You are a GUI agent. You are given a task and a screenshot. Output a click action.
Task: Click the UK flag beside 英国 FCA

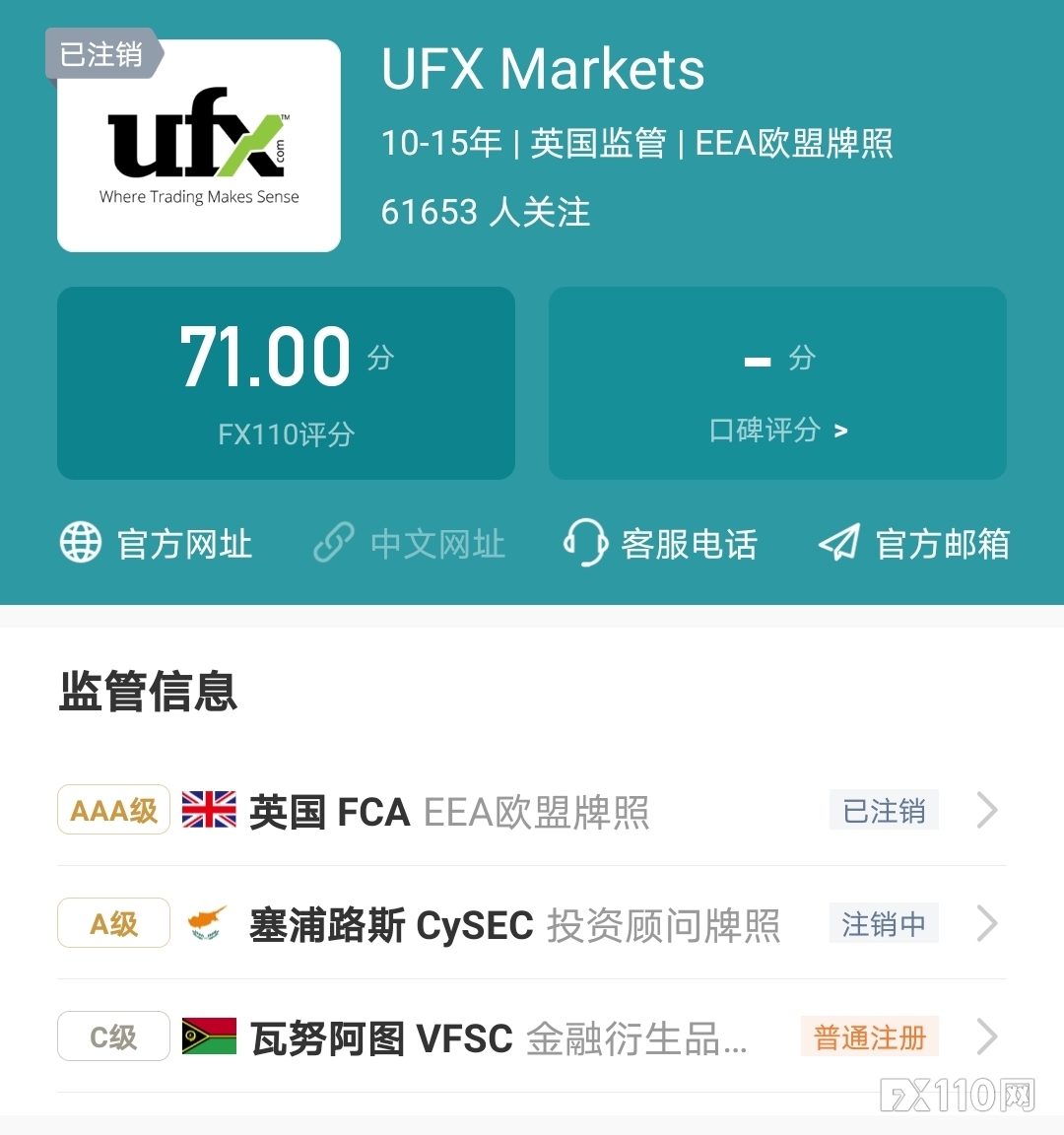coord(209,810)
